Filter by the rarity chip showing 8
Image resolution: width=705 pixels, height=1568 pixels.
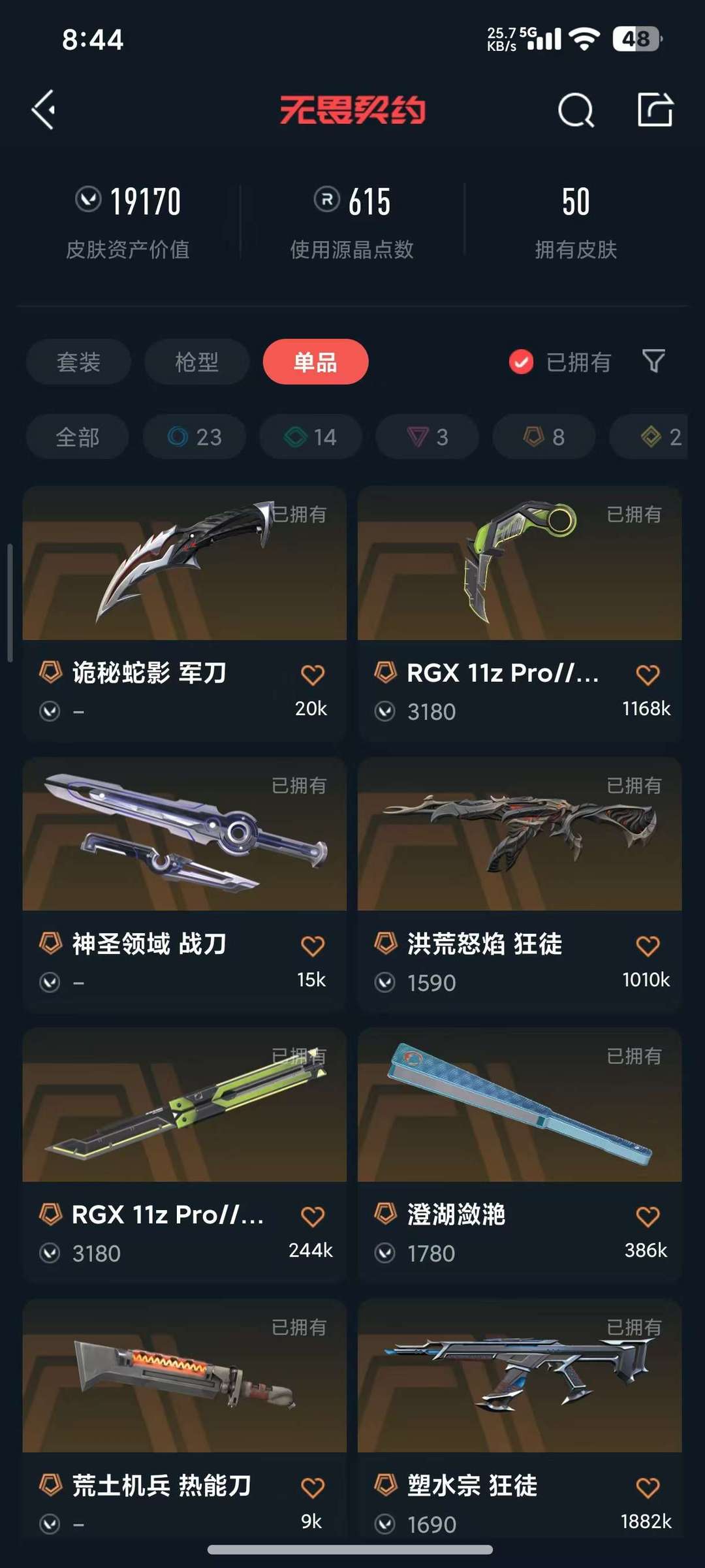pos(544,437)
